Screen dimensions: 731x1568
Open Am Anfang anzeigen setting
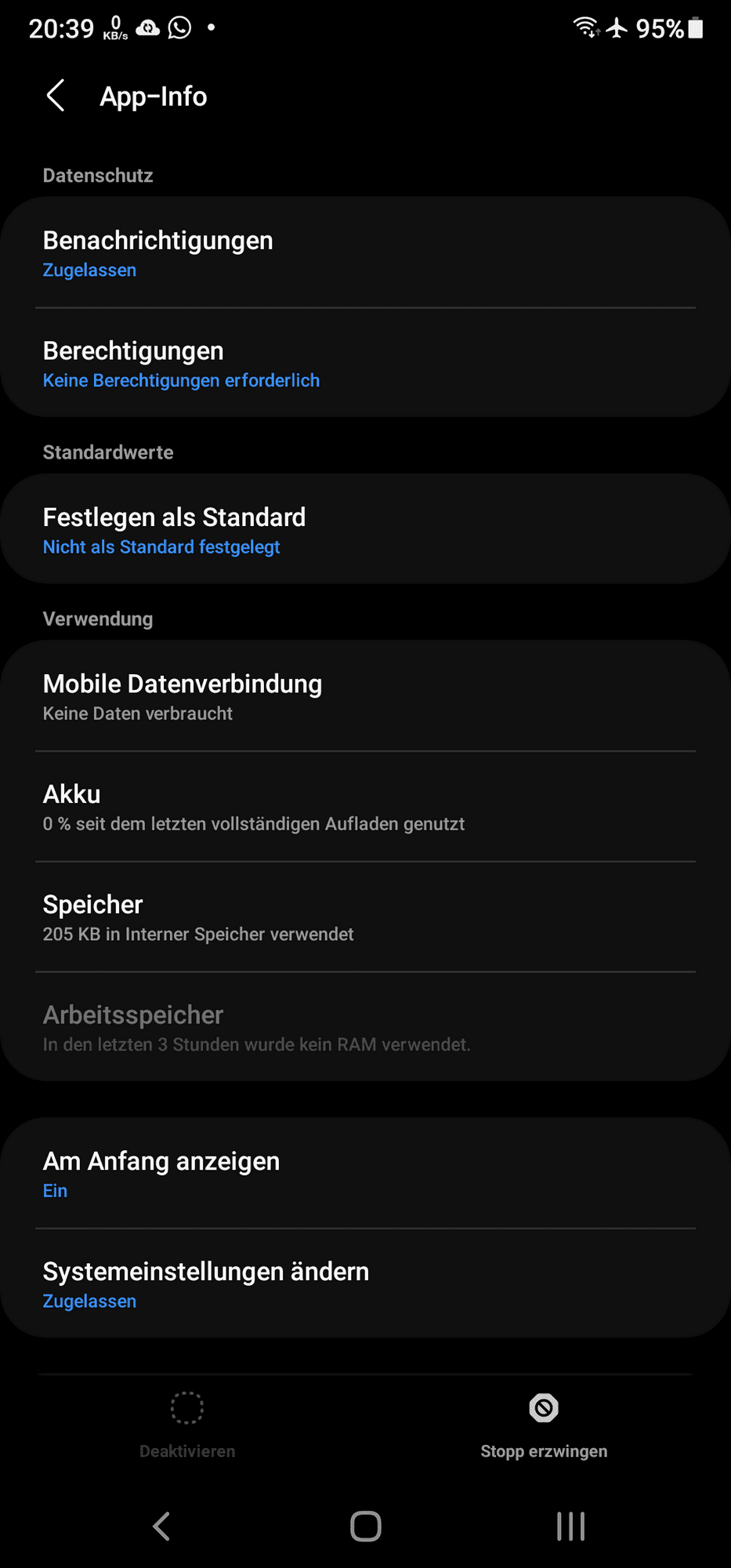point(365,1174)
